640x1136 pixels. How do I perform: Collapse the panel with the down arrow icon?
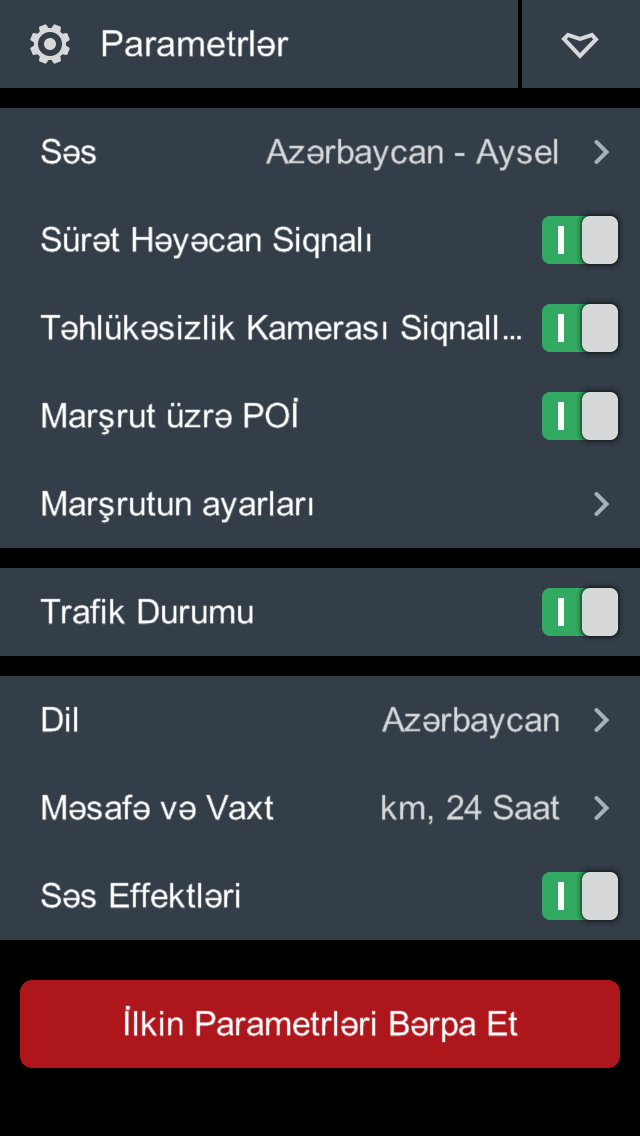click(581, 44)
